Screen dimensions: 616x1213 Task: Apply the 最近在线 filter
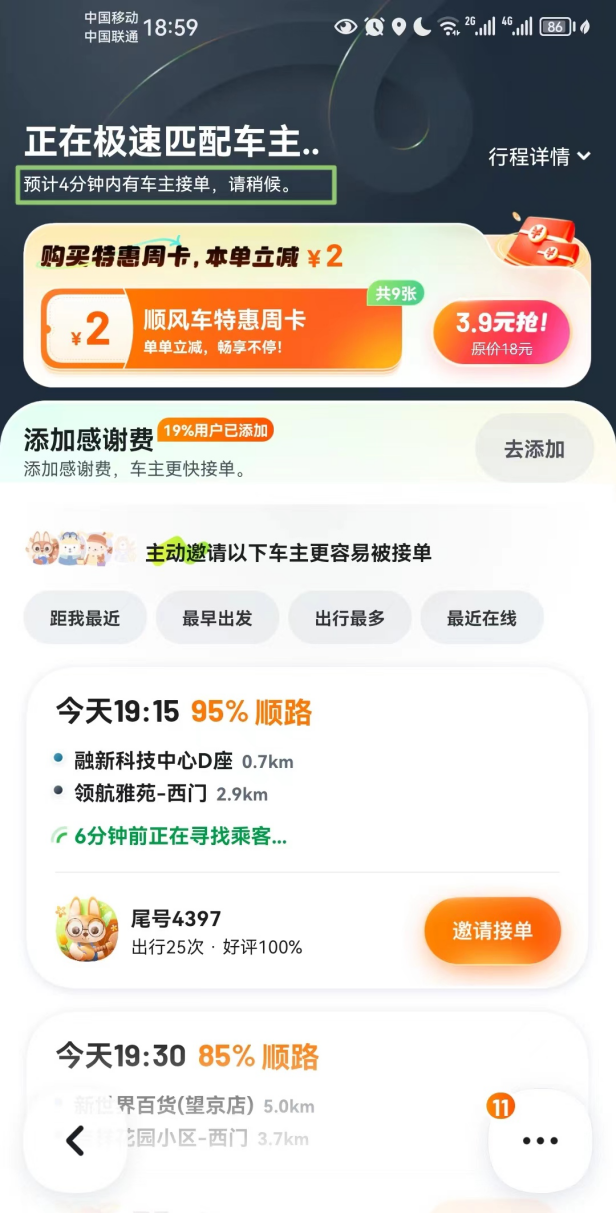482,618
